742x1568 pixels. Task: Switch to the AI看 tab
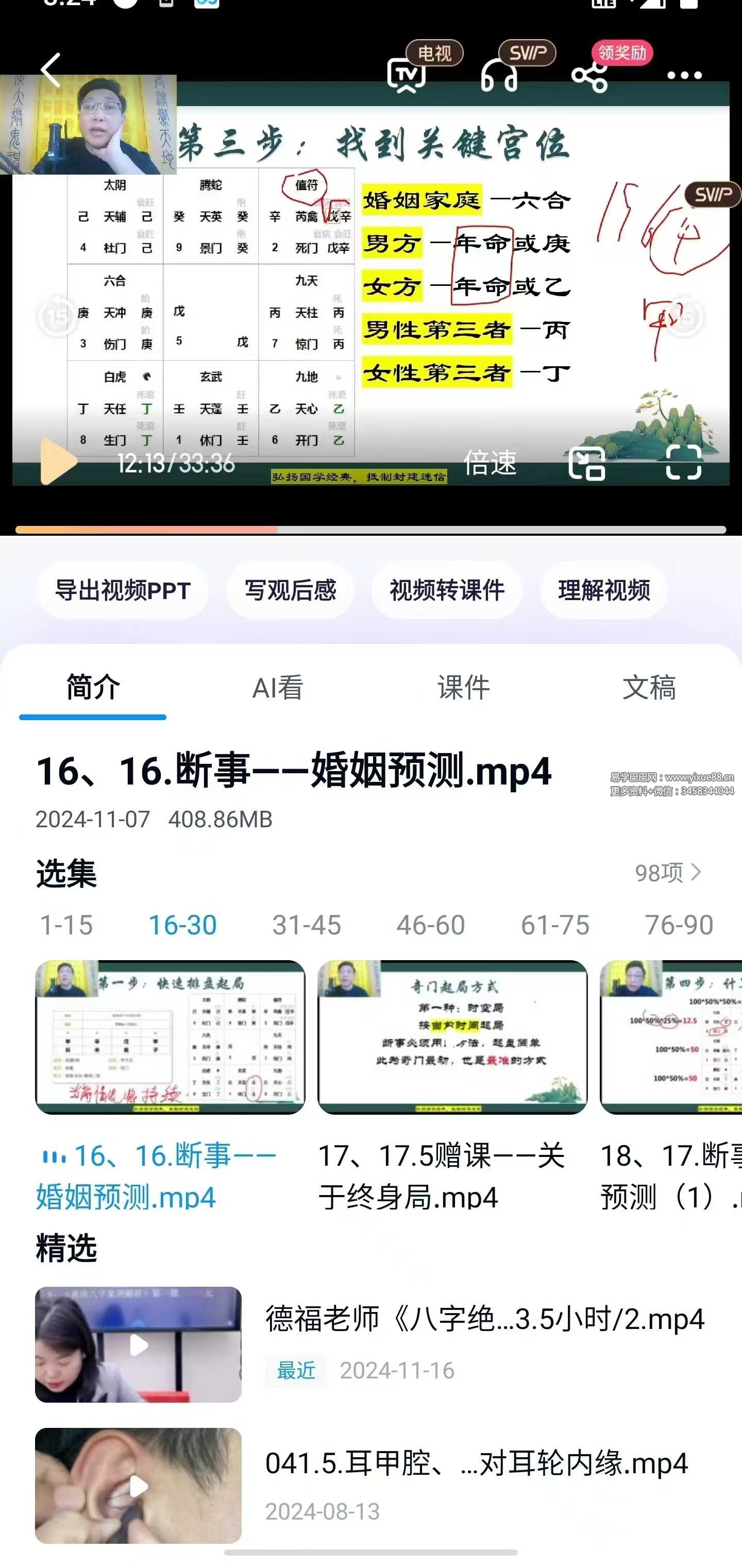coord(278,688)
